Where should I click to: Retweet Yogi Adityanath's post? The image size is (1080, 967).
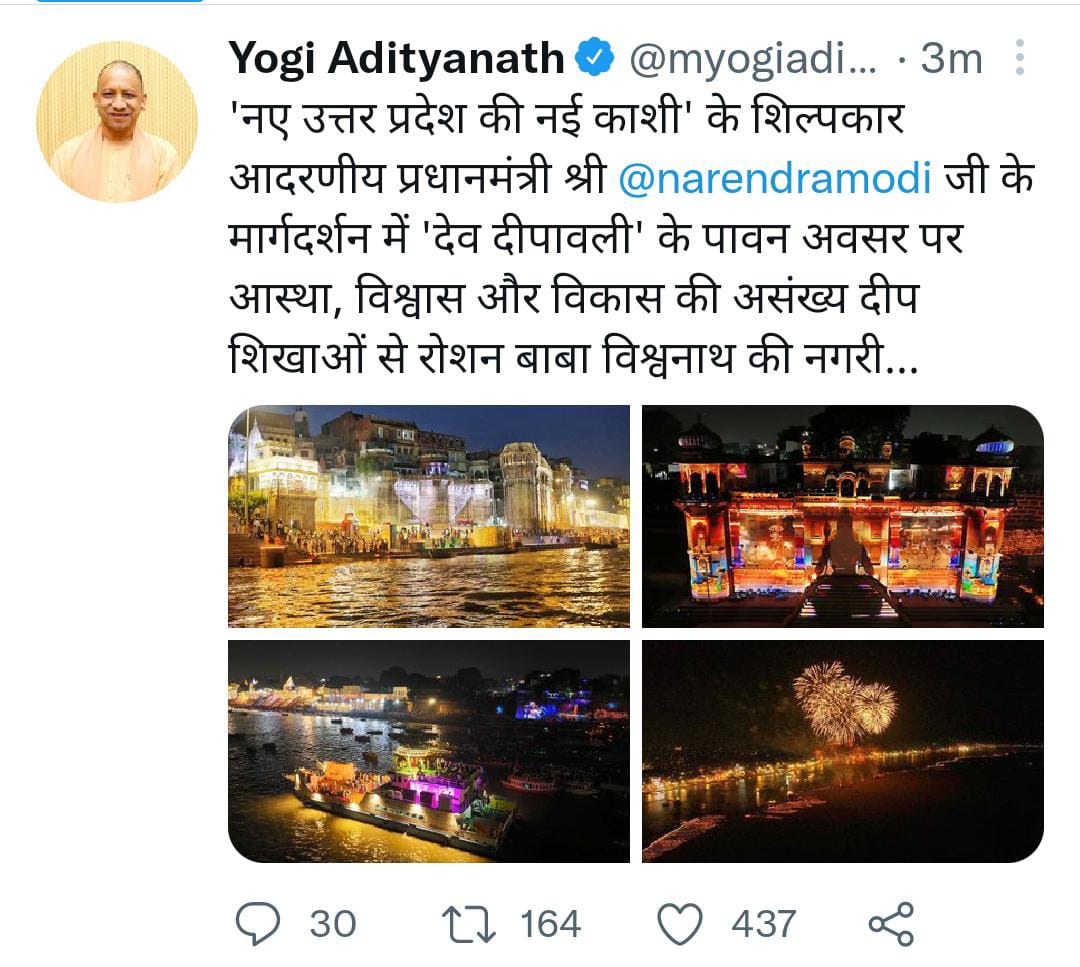(470, 923)
